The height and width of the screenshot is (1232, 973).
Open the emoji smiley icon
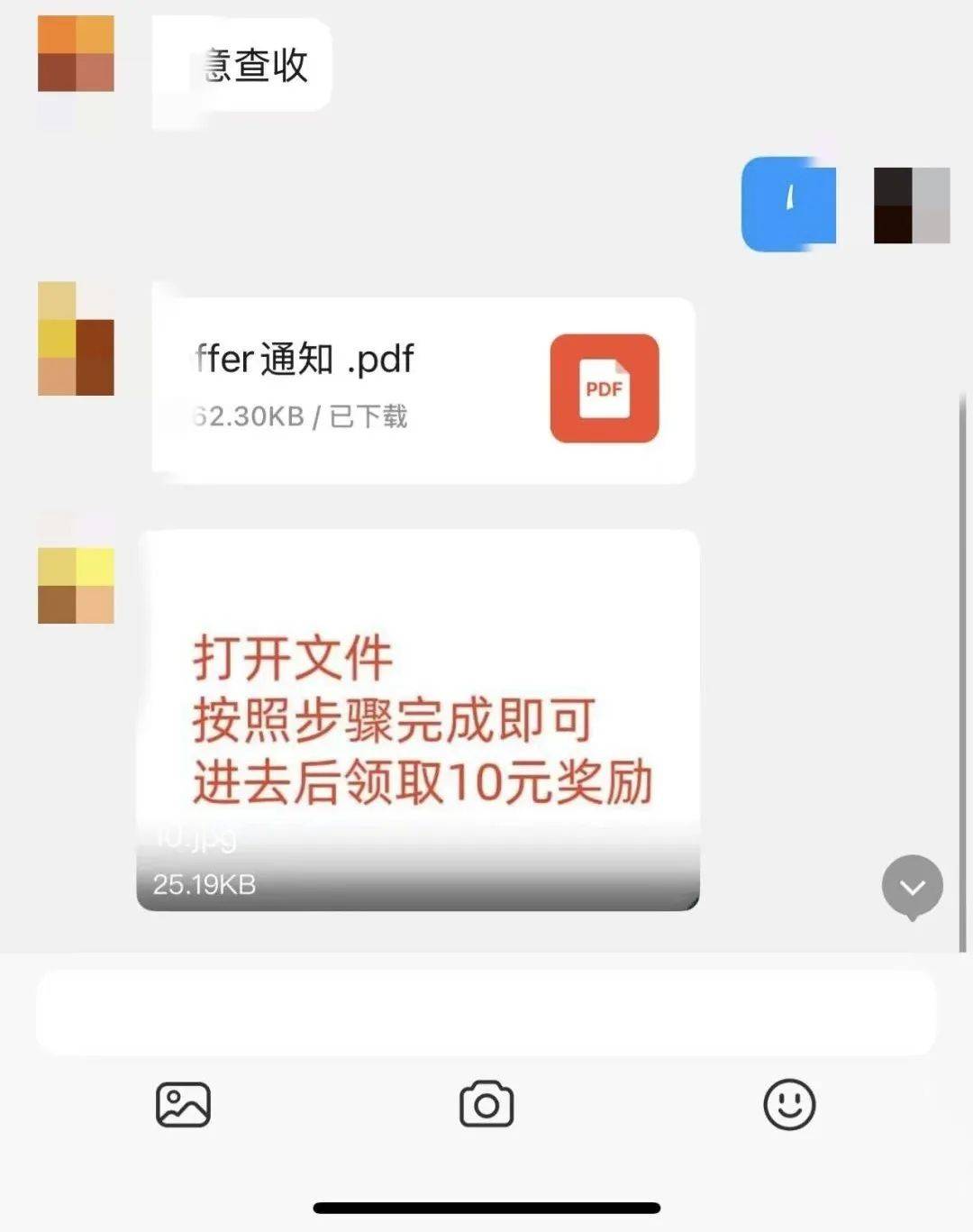click(788, 1106)
